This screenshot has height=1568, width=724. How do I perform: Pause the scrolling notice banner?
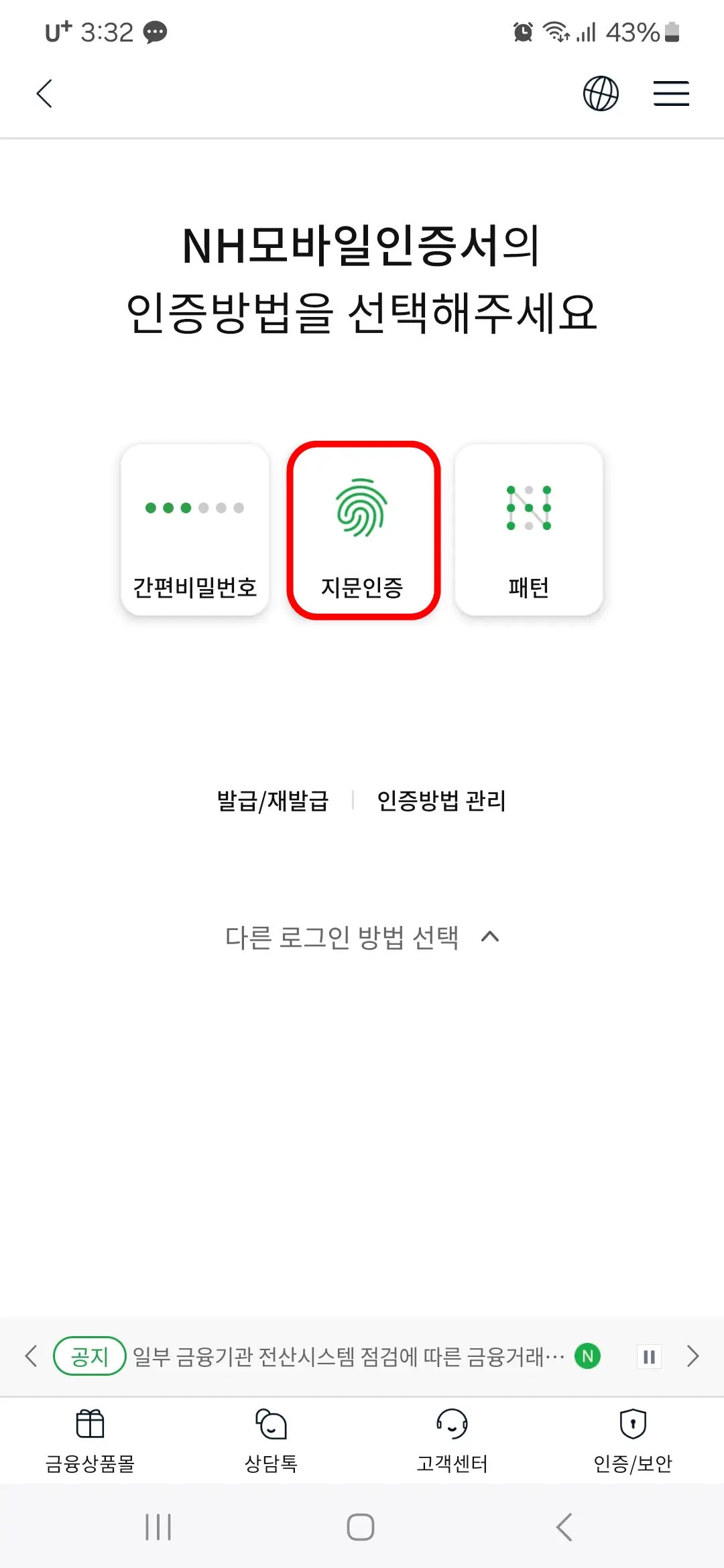(x=648, y=1356)
